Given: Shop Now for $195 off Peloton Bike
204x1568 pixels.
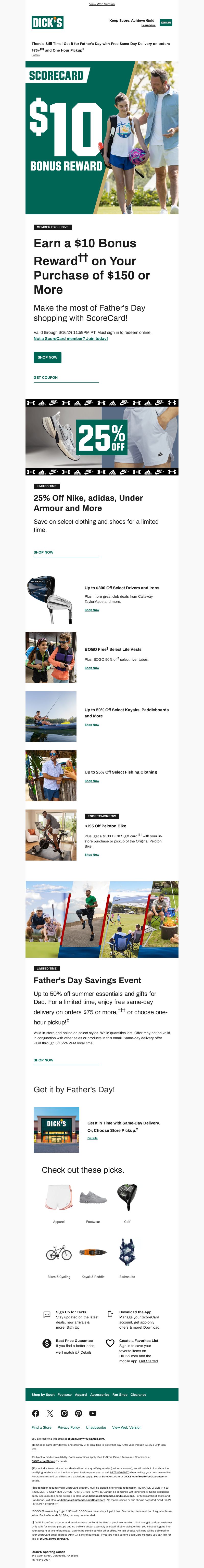Looking at the screenshot, I should [92, 855].
